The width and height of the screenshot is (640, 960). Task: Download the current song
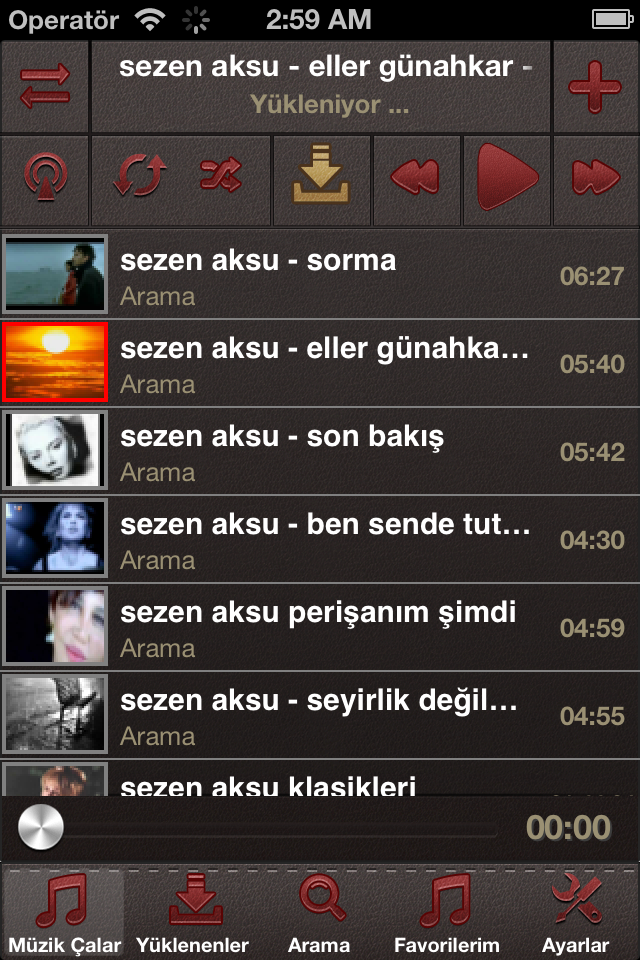[321, 177]
